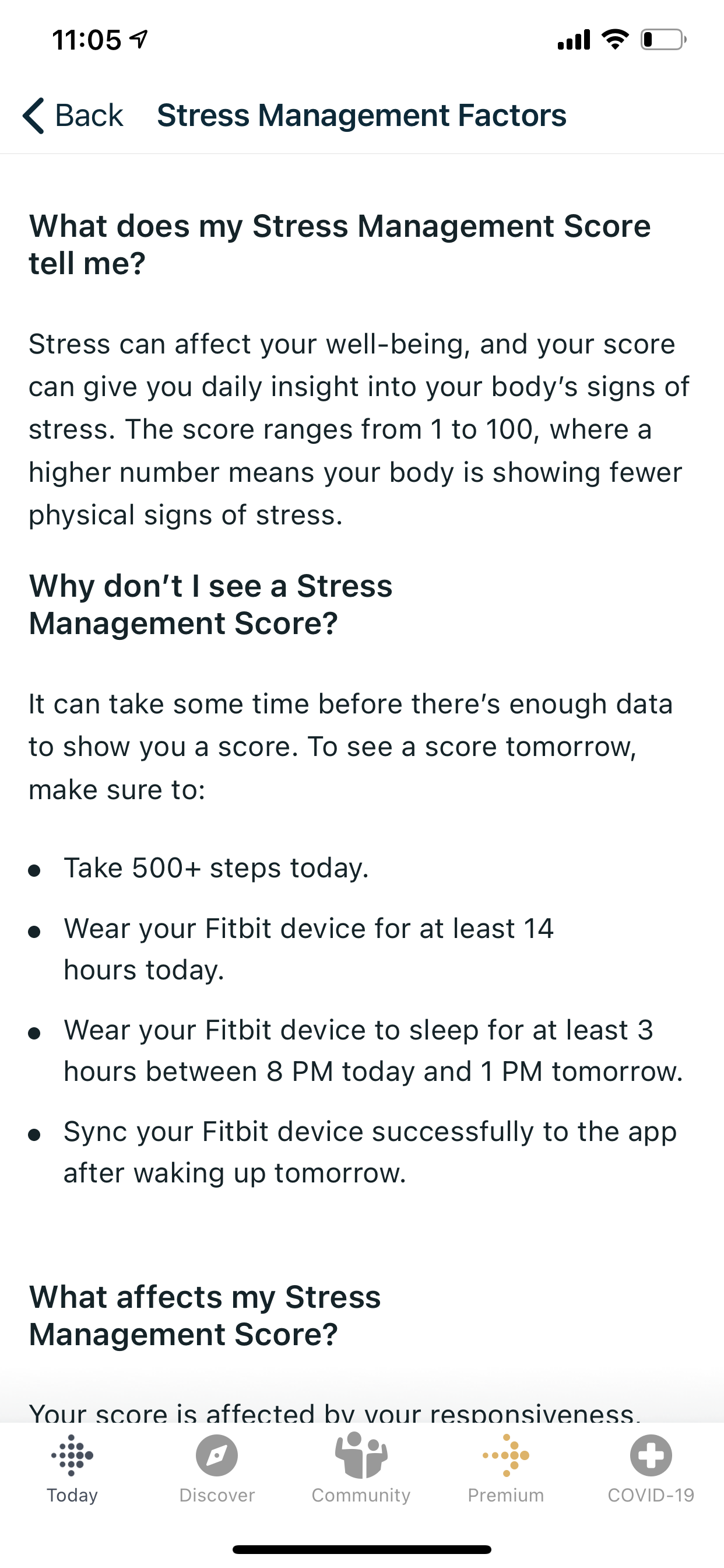Select the Premium tab
Image resolution: width=724 pixels, height=1568 pixels.
tap(505, 1468)
